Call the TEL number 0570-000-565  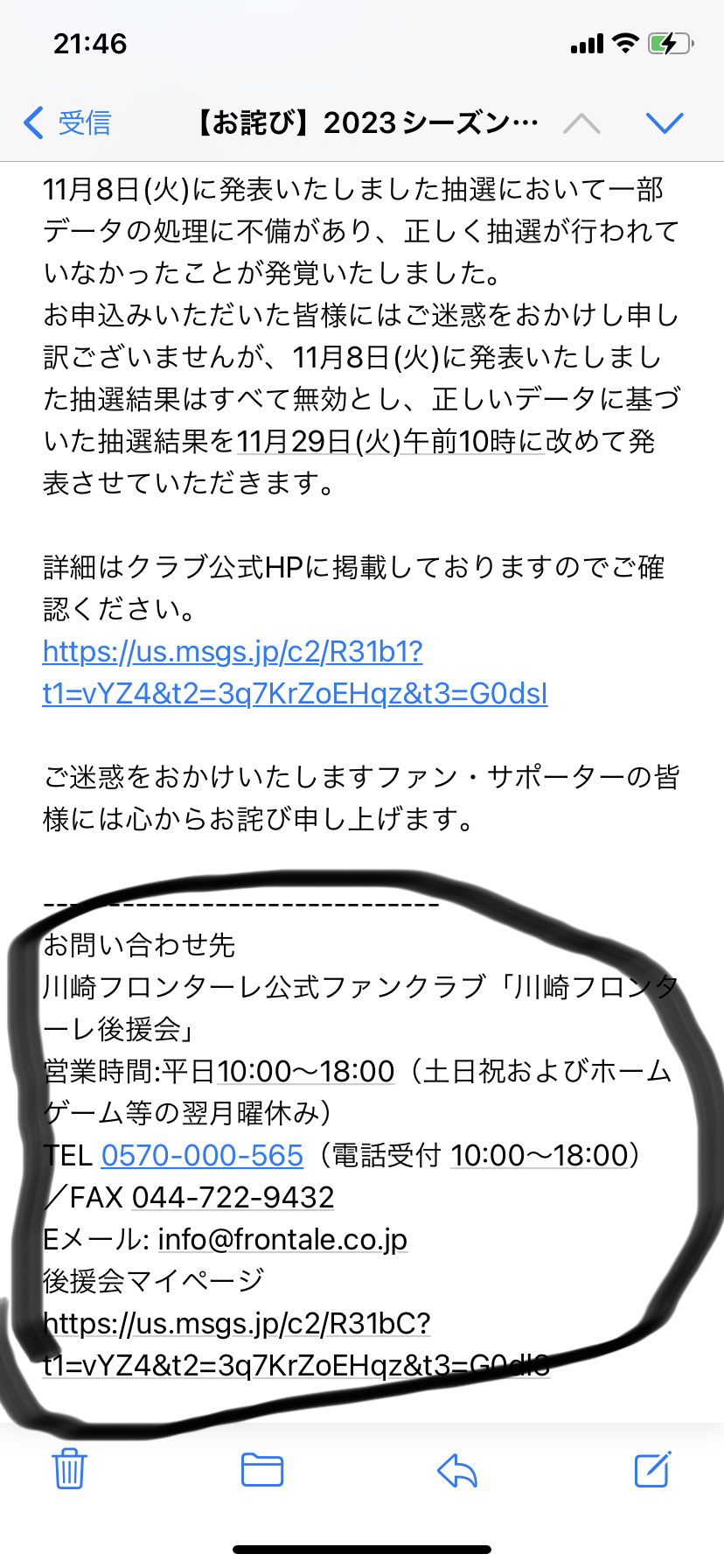tap(202, 1155)
